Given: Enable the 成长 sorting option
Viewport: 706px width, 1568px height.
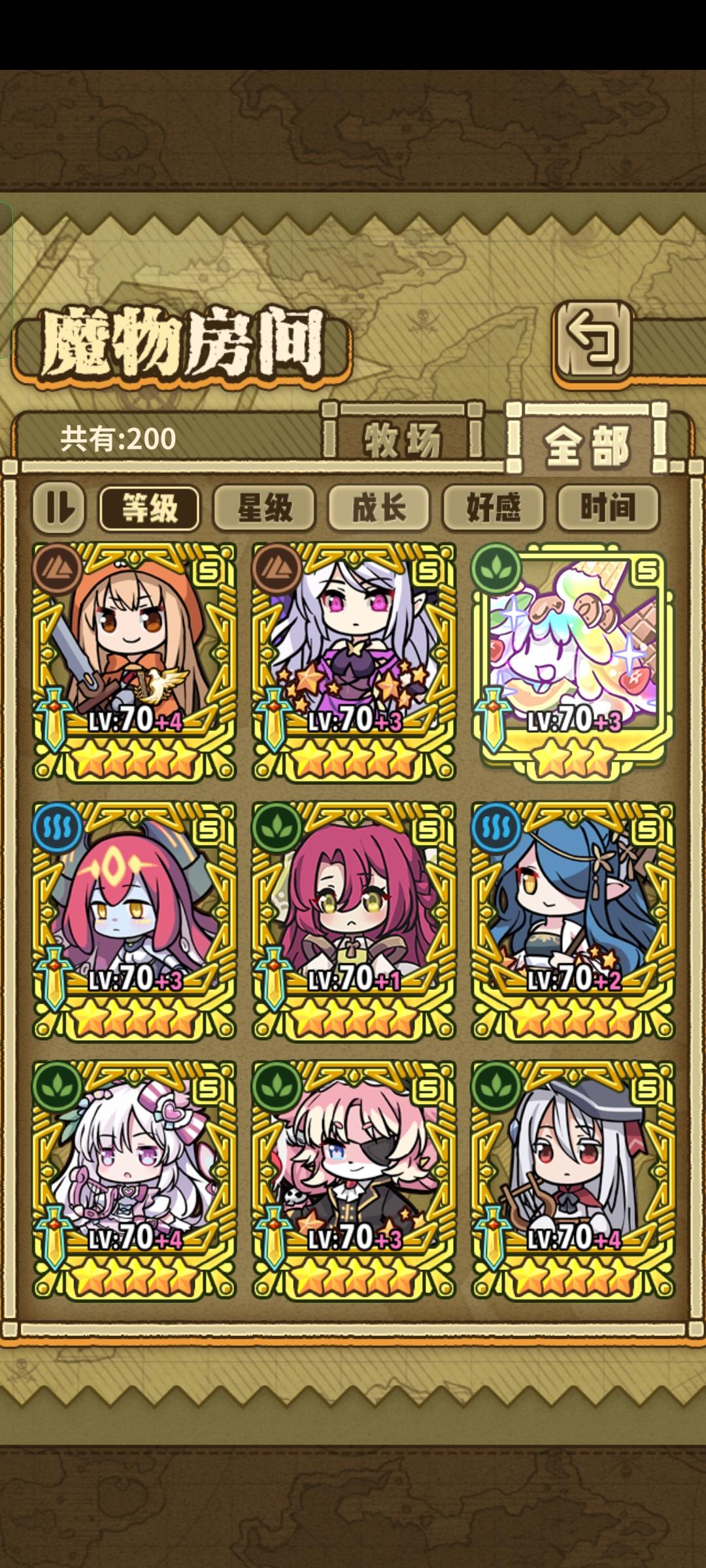Looking at the screenshot, I should (381, 507).
